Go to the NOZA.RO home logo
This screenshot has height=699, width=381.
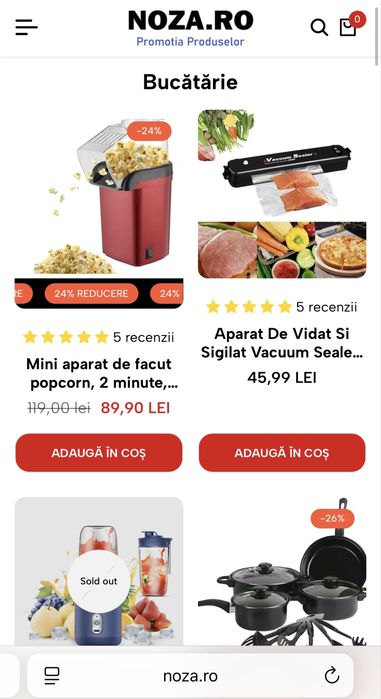(190, 28)
